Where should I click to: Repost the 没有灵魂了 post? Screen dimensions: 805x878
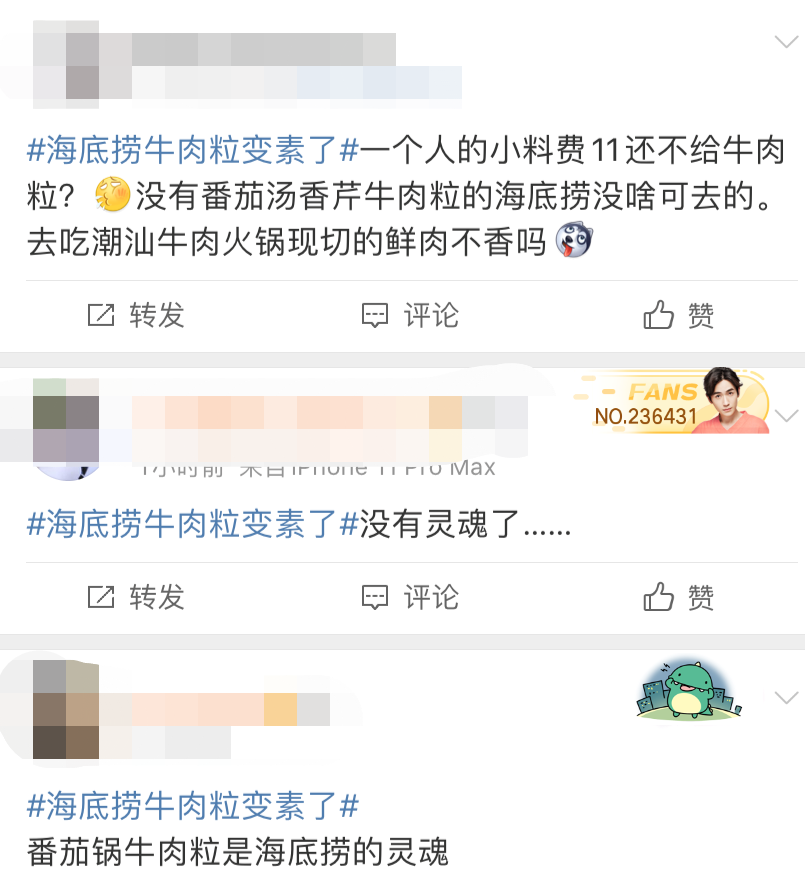(x=136, y=598)
